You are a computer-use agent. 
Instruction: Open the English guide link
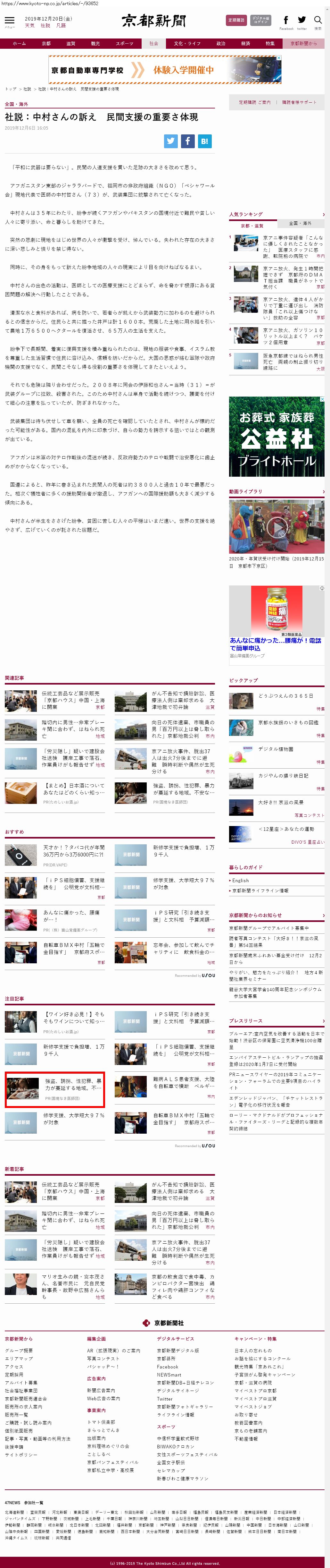(241, 880)
